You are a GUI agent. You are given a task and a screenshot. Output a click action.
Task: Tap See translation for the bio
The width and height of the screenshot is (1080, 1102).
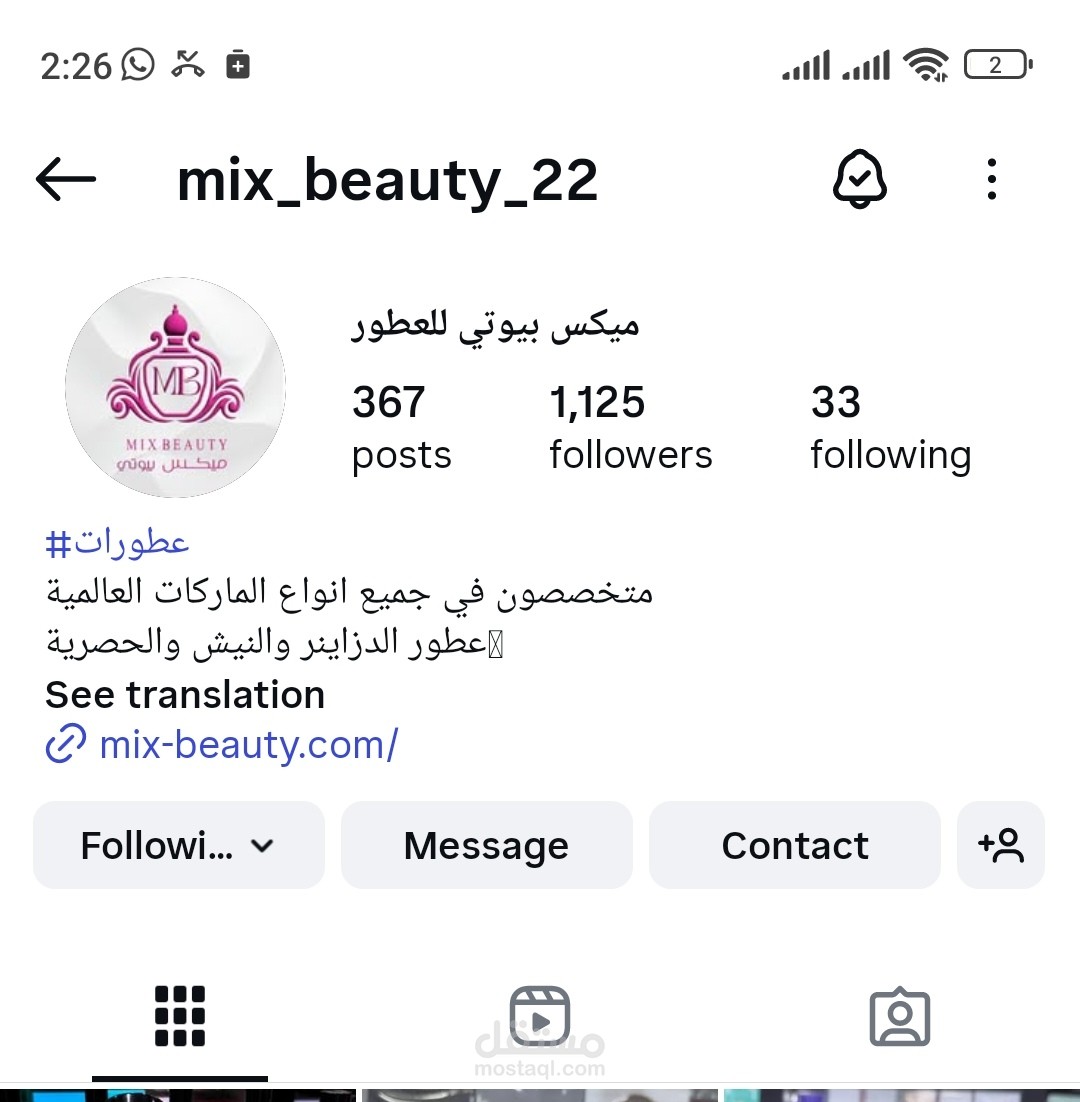pyautogui.click(x=185, y=695)
